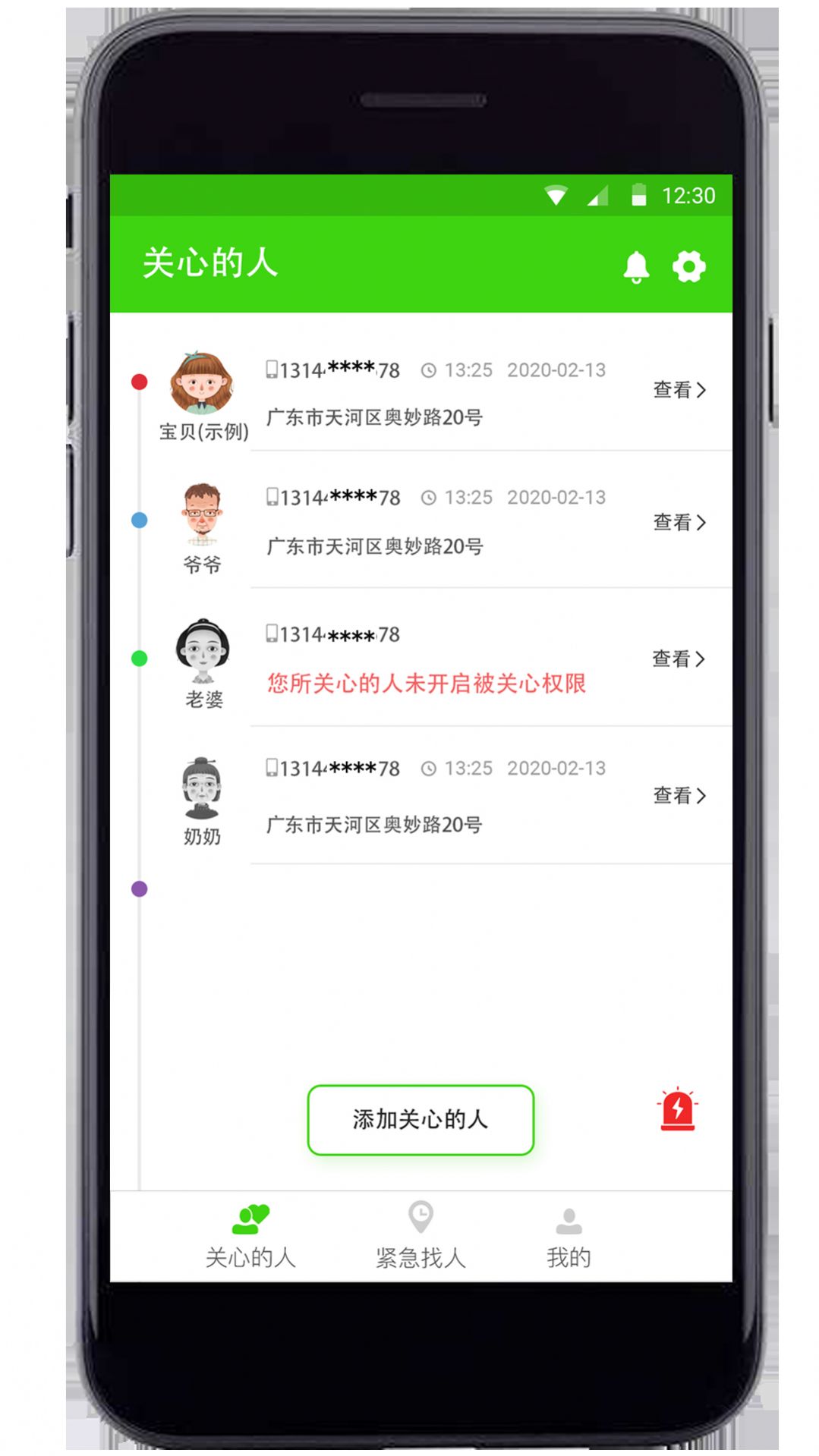Open the settings gear
This screenshot has width=819, height=1456.
tap(688, 266)
